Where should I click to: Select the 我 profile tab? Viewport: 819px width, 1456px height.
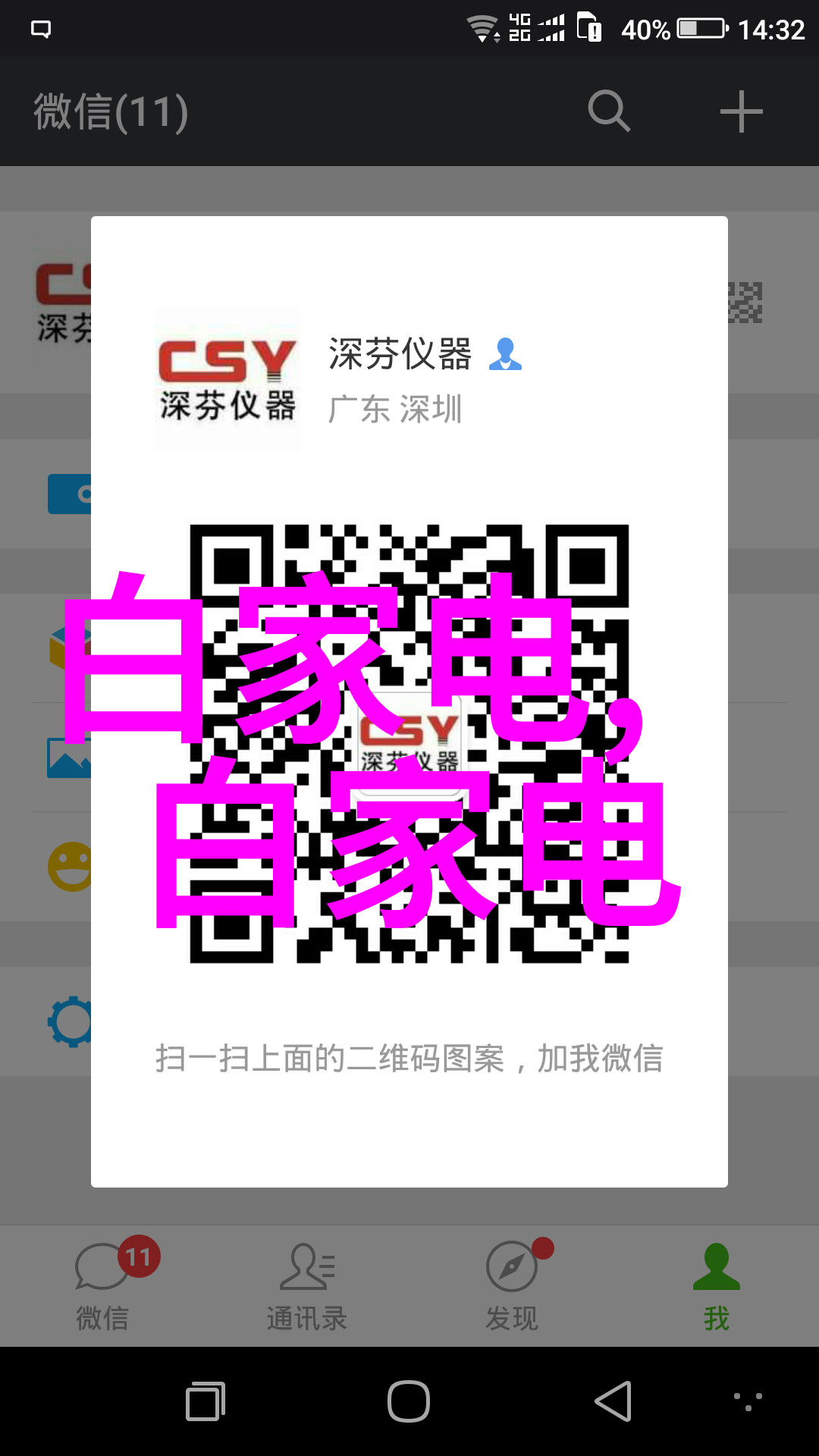coord(716,1285)
